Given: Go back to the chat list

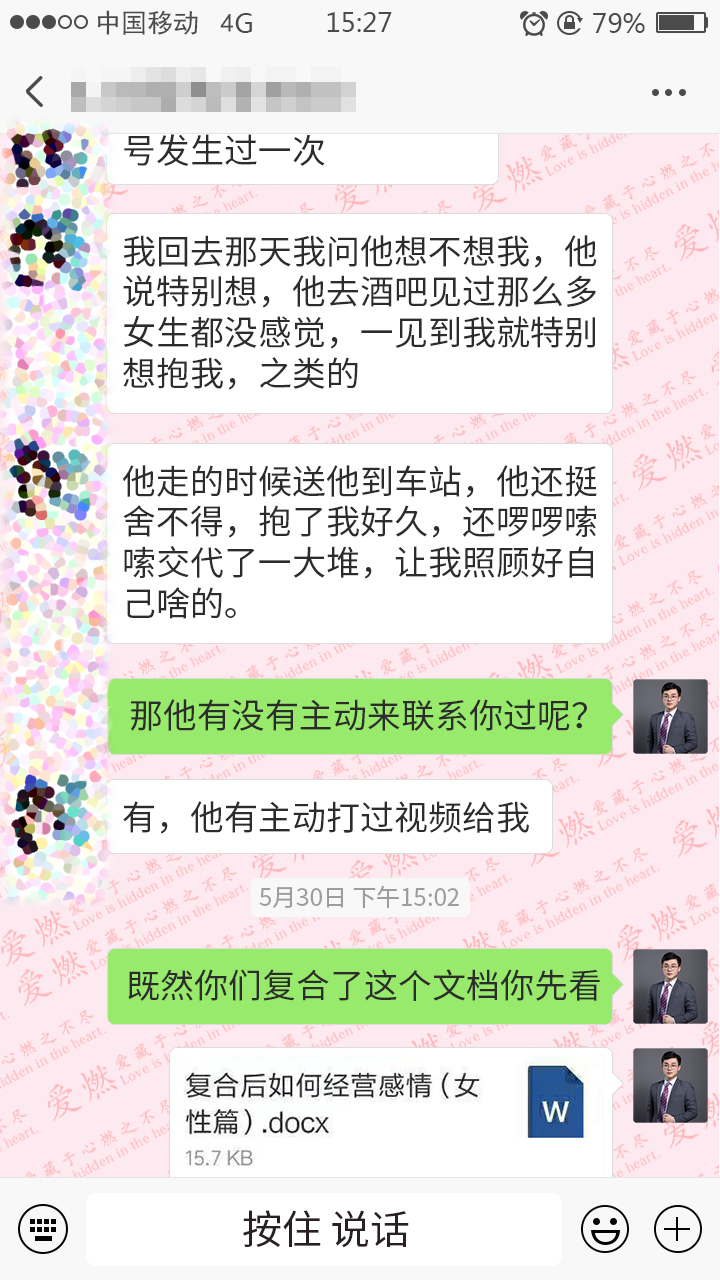Looking at the screenshot, I should pos(35,92).
